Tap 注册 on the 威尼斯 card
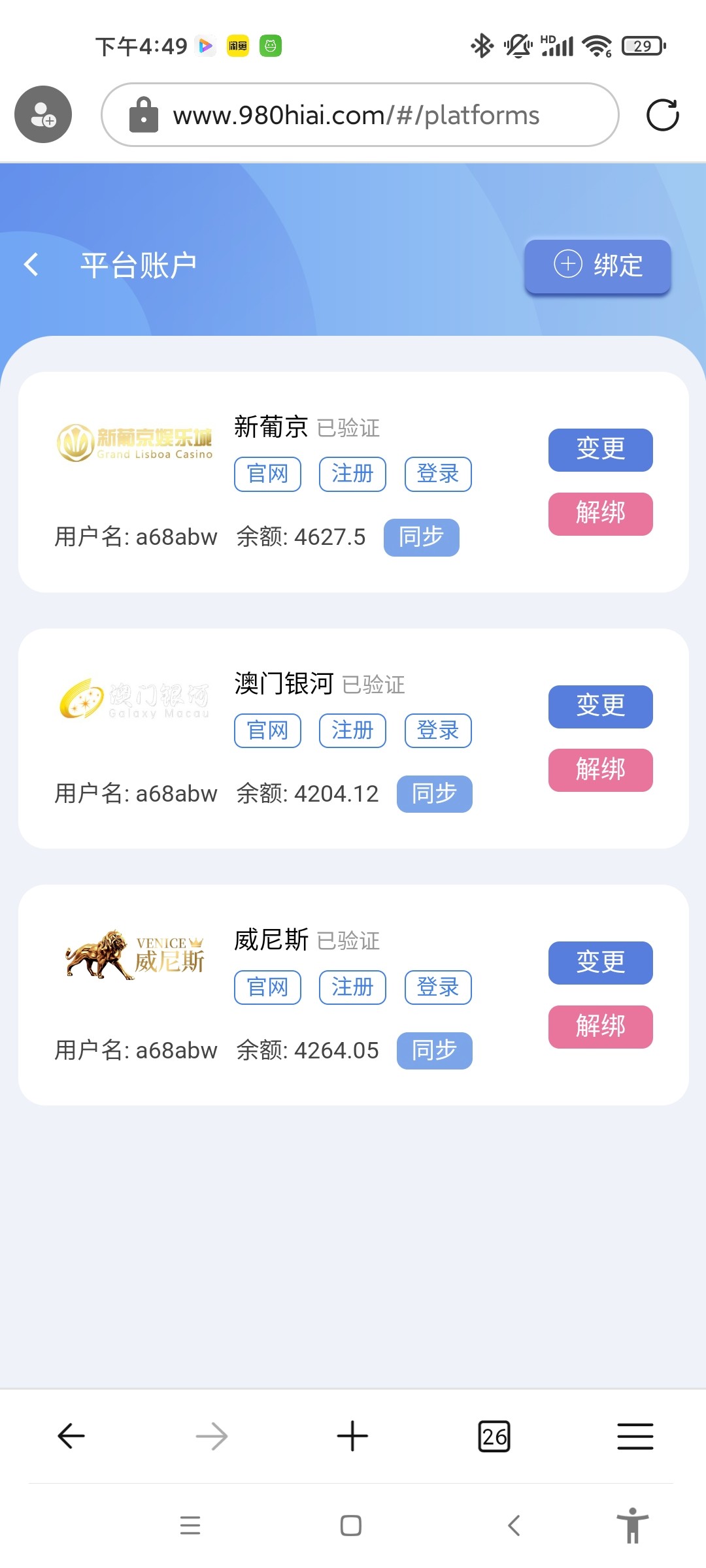Image resolution: width=706 pixels, height=1568 pixels. click(x=352, y=987)
